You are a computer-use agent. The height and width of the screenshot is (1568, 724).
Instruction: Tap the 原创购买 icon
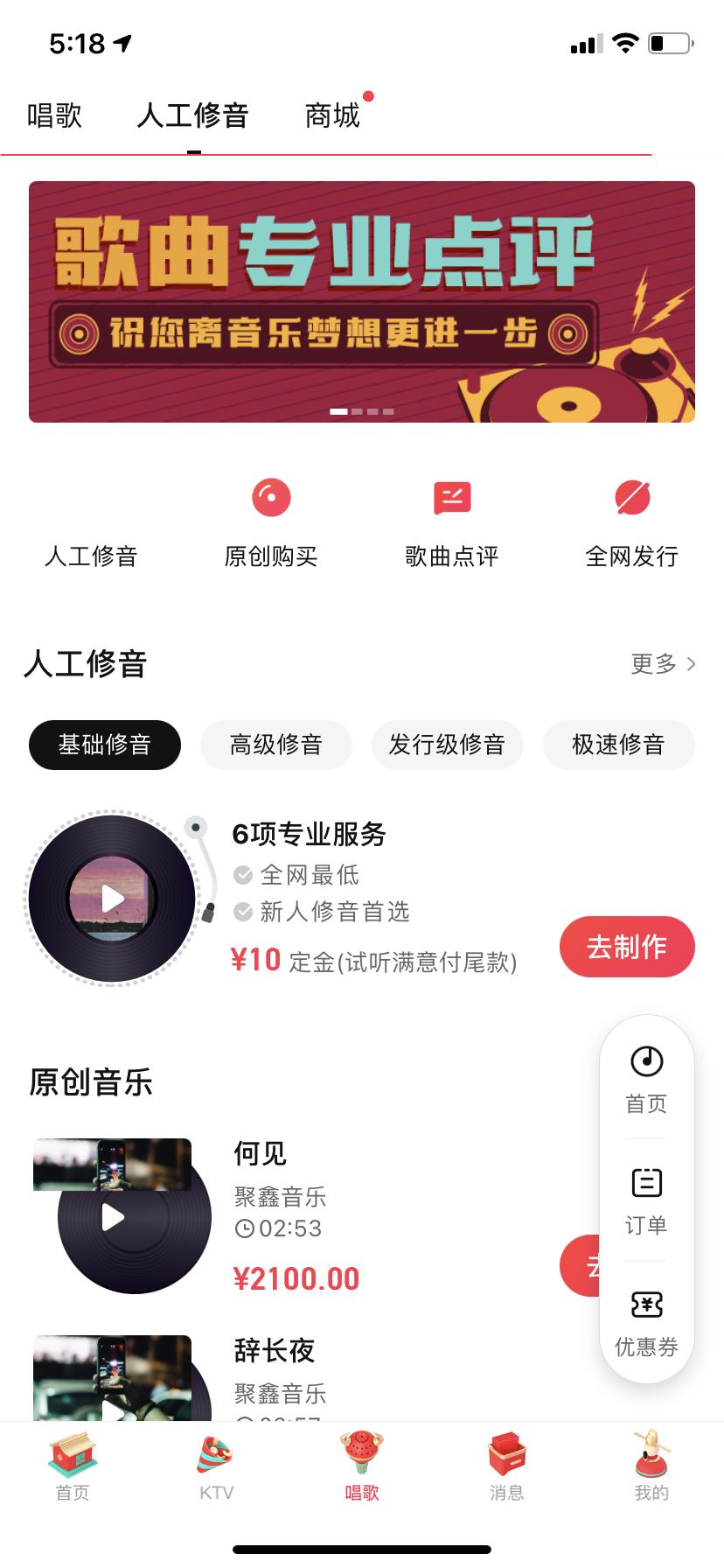pyautogui.click(x=271, y=525)
